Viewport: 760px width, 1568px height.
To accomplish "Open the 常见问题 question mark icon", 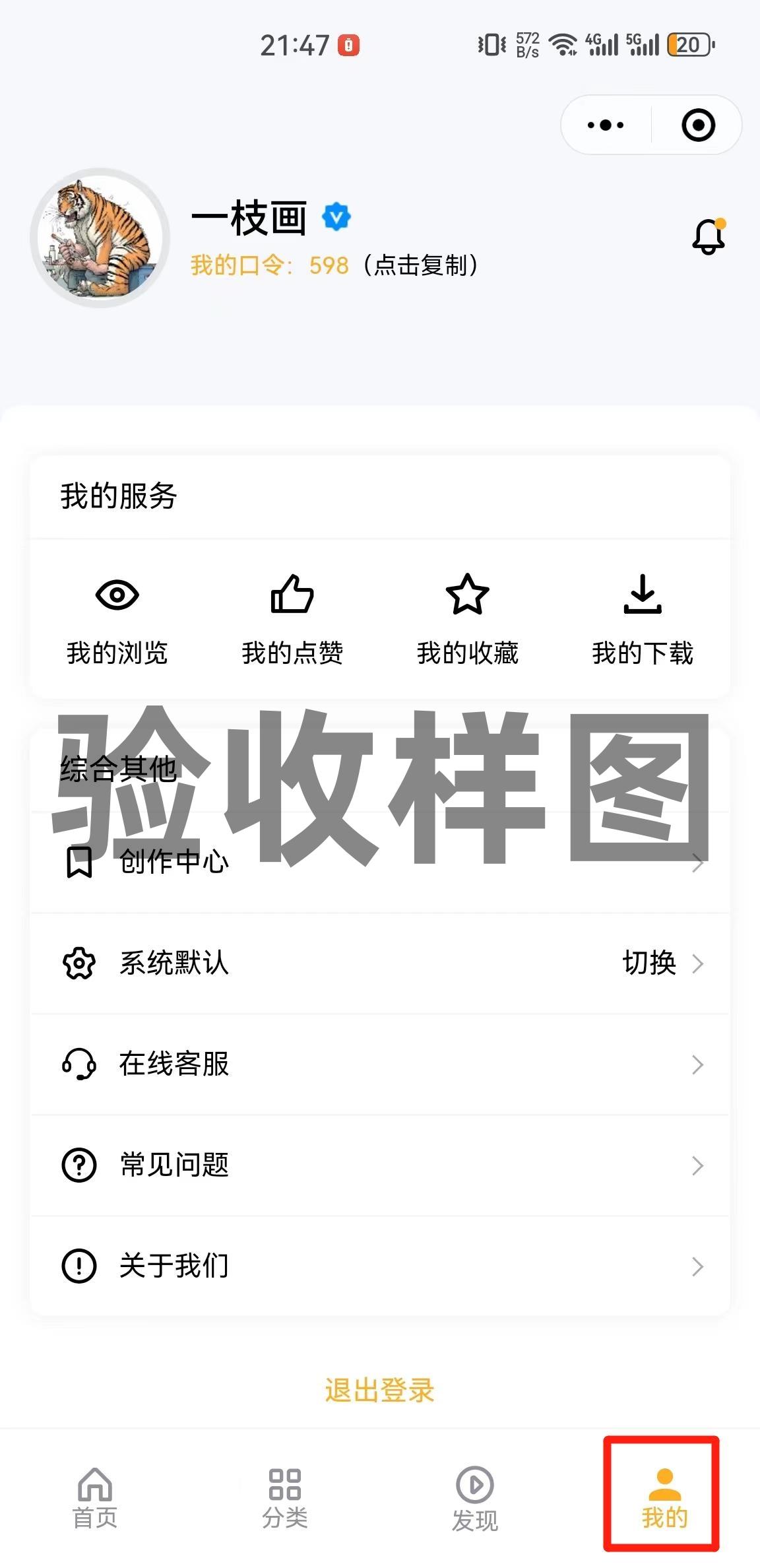I will tap(79, 1165).
